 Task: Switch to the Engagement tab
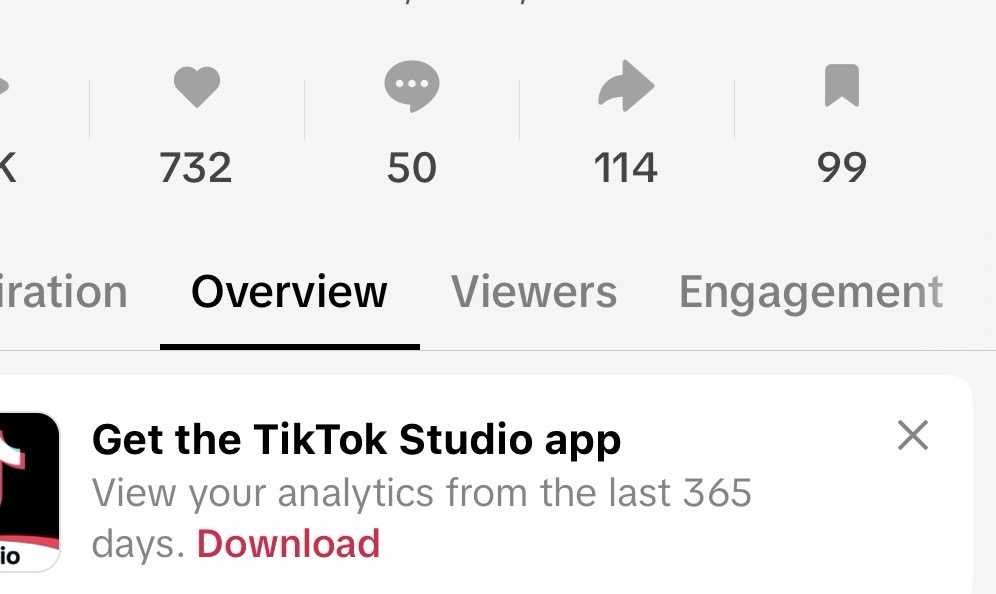810,293
